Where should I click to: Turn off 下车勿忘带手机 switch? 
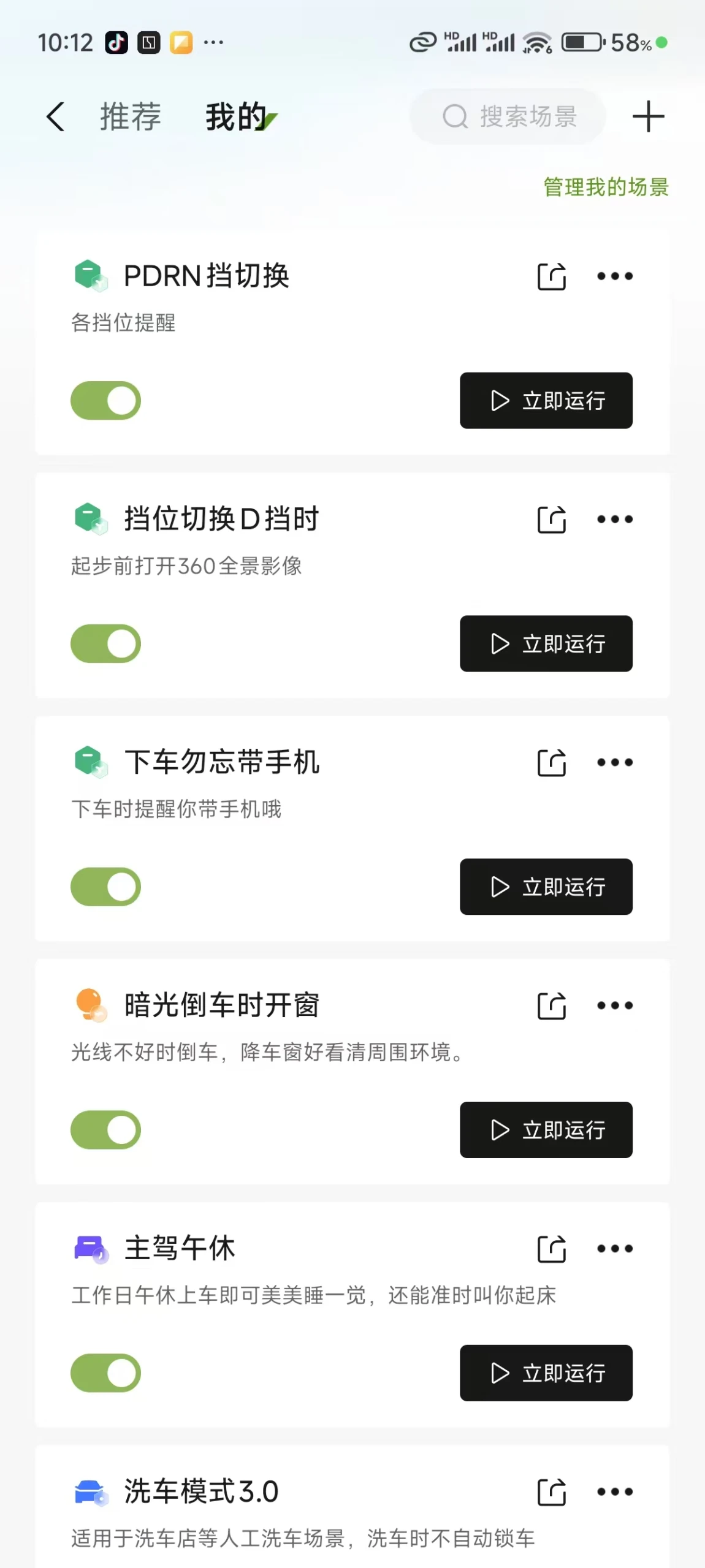106,887
